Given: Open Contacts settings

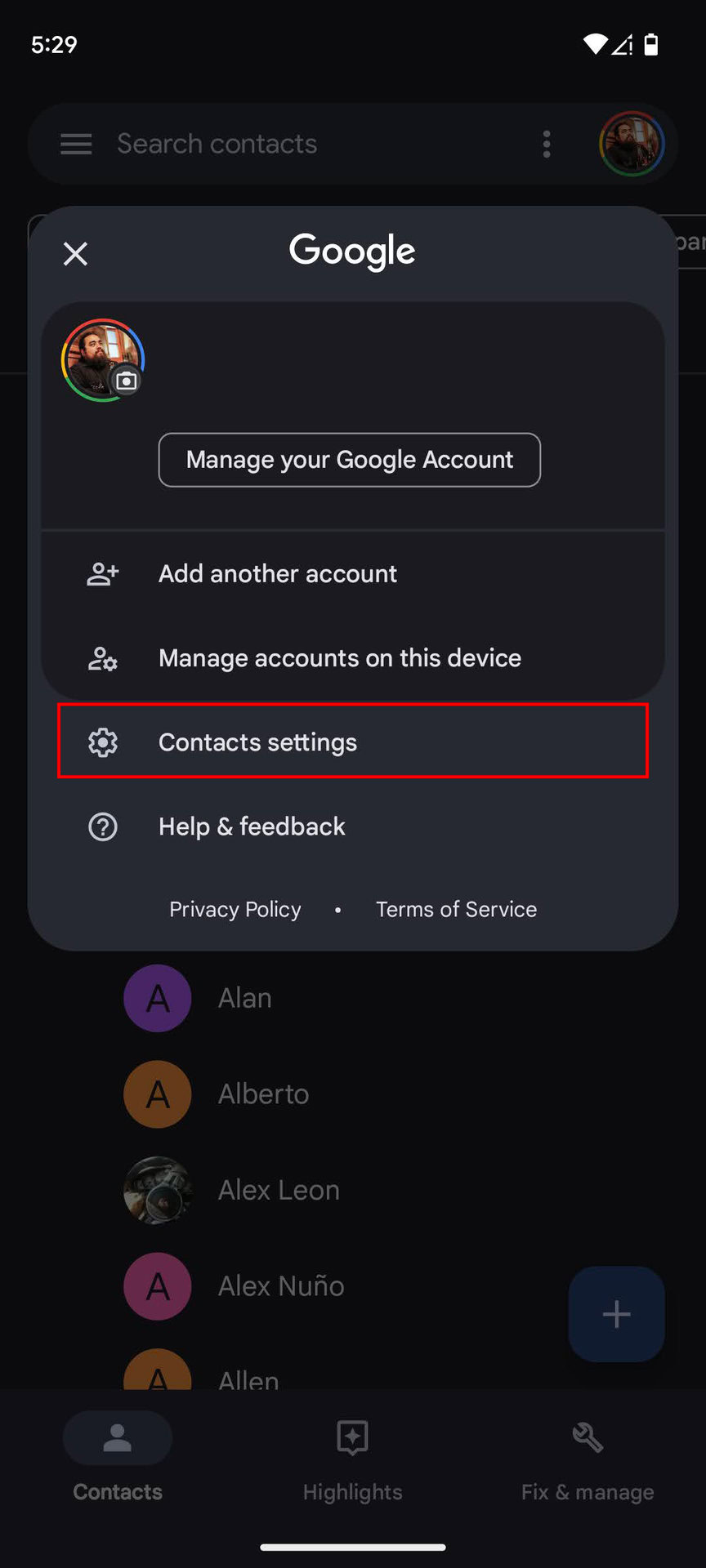Looking at the screenshot, I should 257,742.
